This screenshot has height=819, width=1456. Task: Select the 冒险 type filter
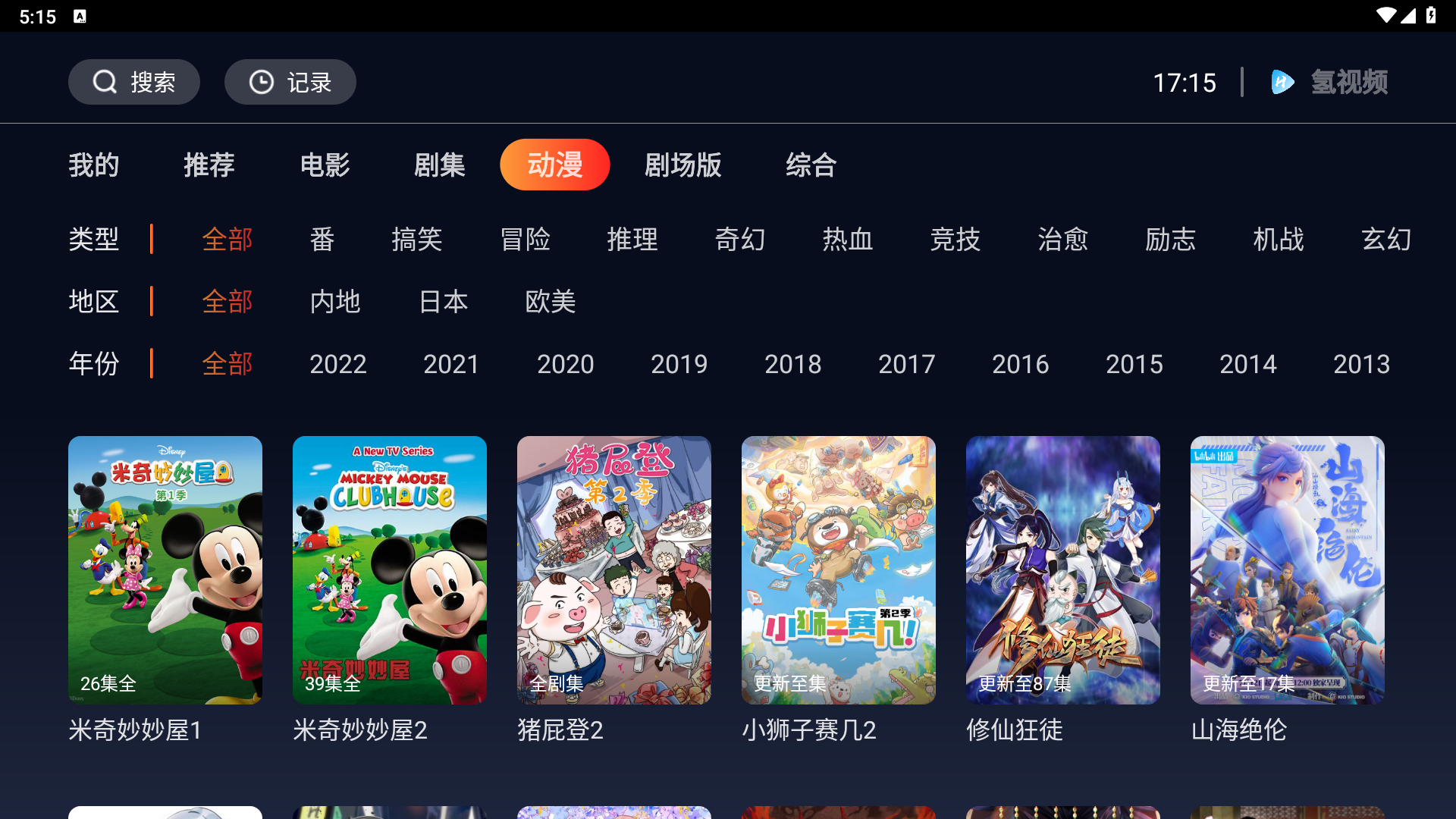pos(525,240)
